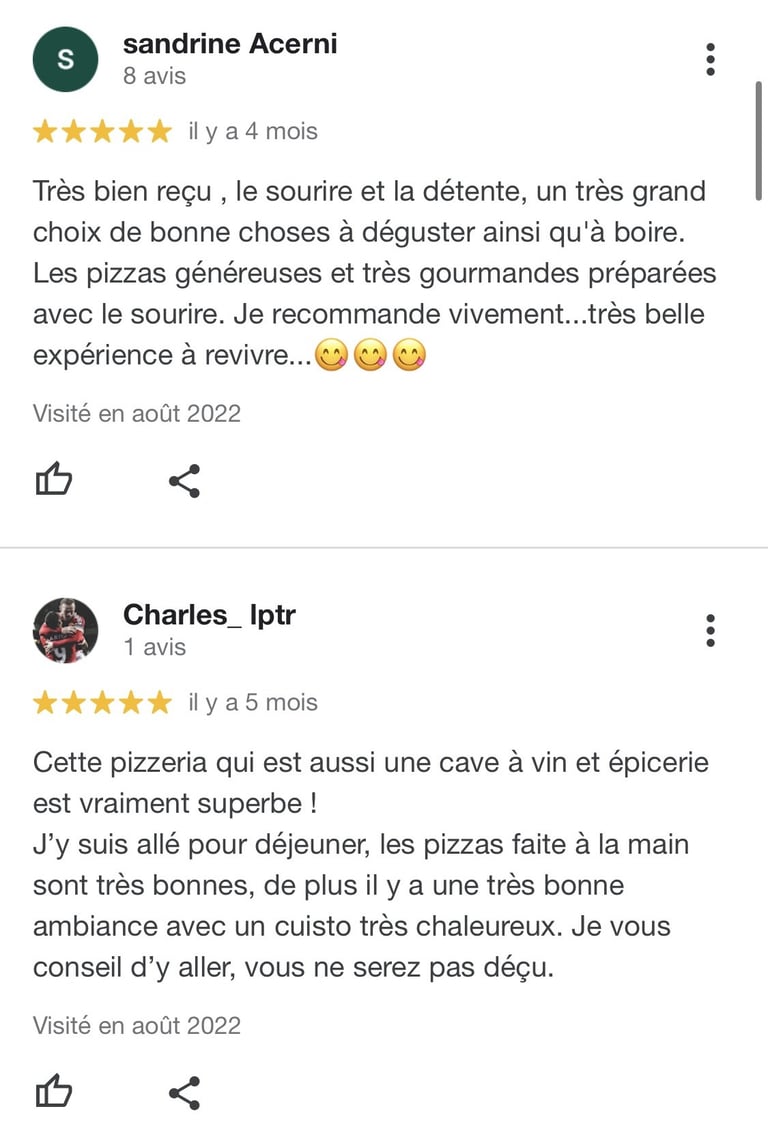The width and height of the screenshot is (768, 1139).
Task: Share sandrine Acerni's review
Action: [184, 481]
